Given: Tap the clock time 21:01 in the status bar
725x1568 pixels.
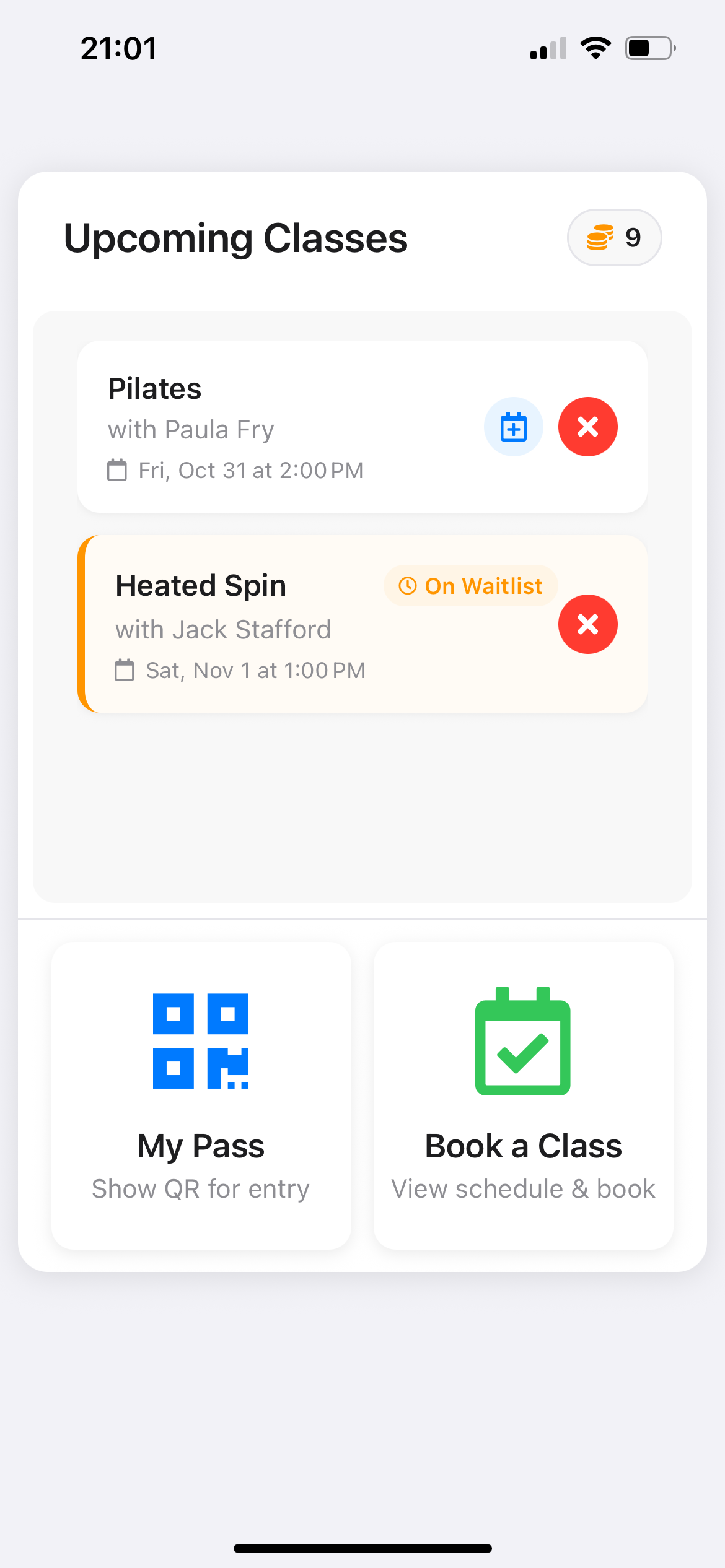Looking at the screenshot, I should [x=119, y=48].
